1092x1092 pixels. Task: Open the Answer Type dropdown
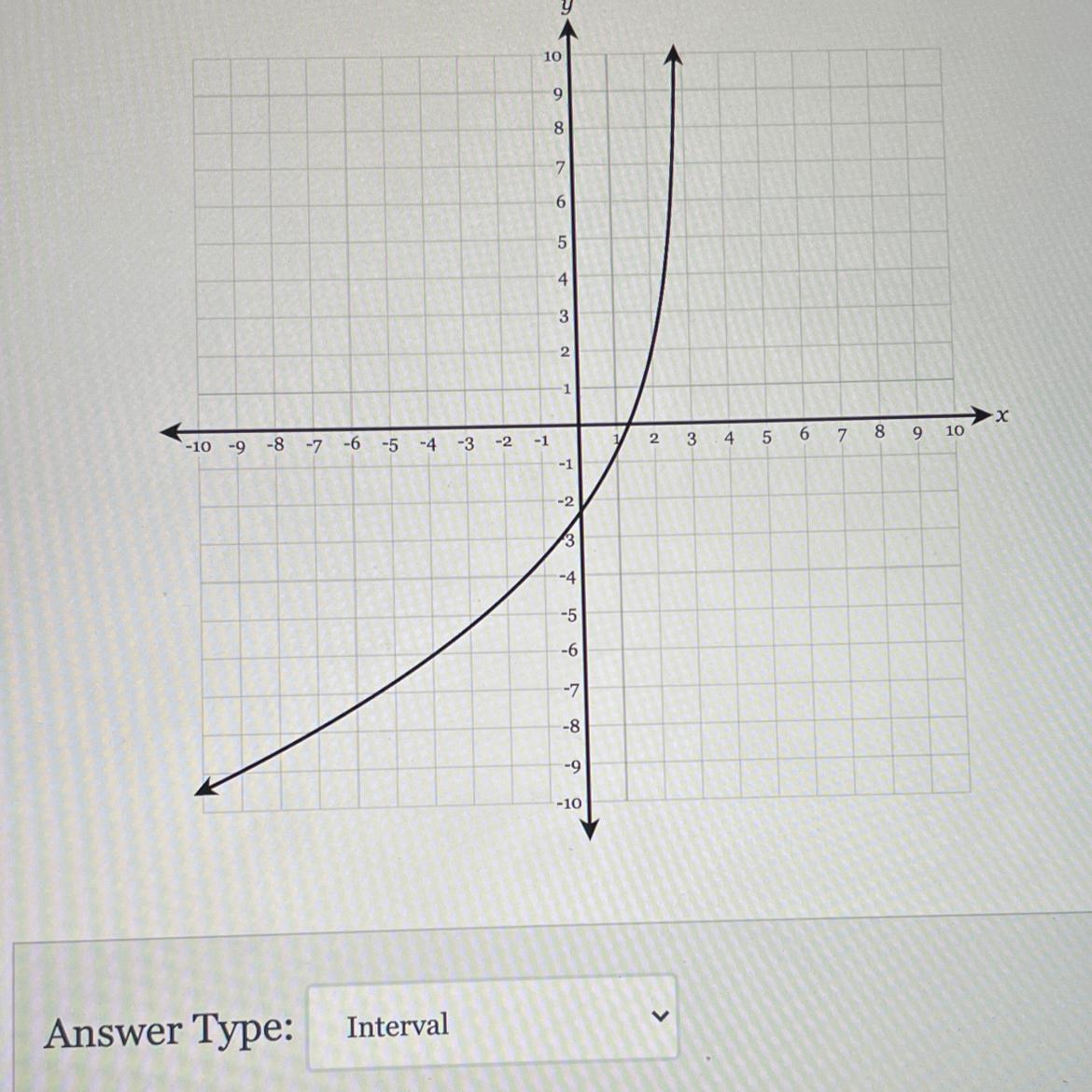pyautogui.click(x=493, y=1022)
